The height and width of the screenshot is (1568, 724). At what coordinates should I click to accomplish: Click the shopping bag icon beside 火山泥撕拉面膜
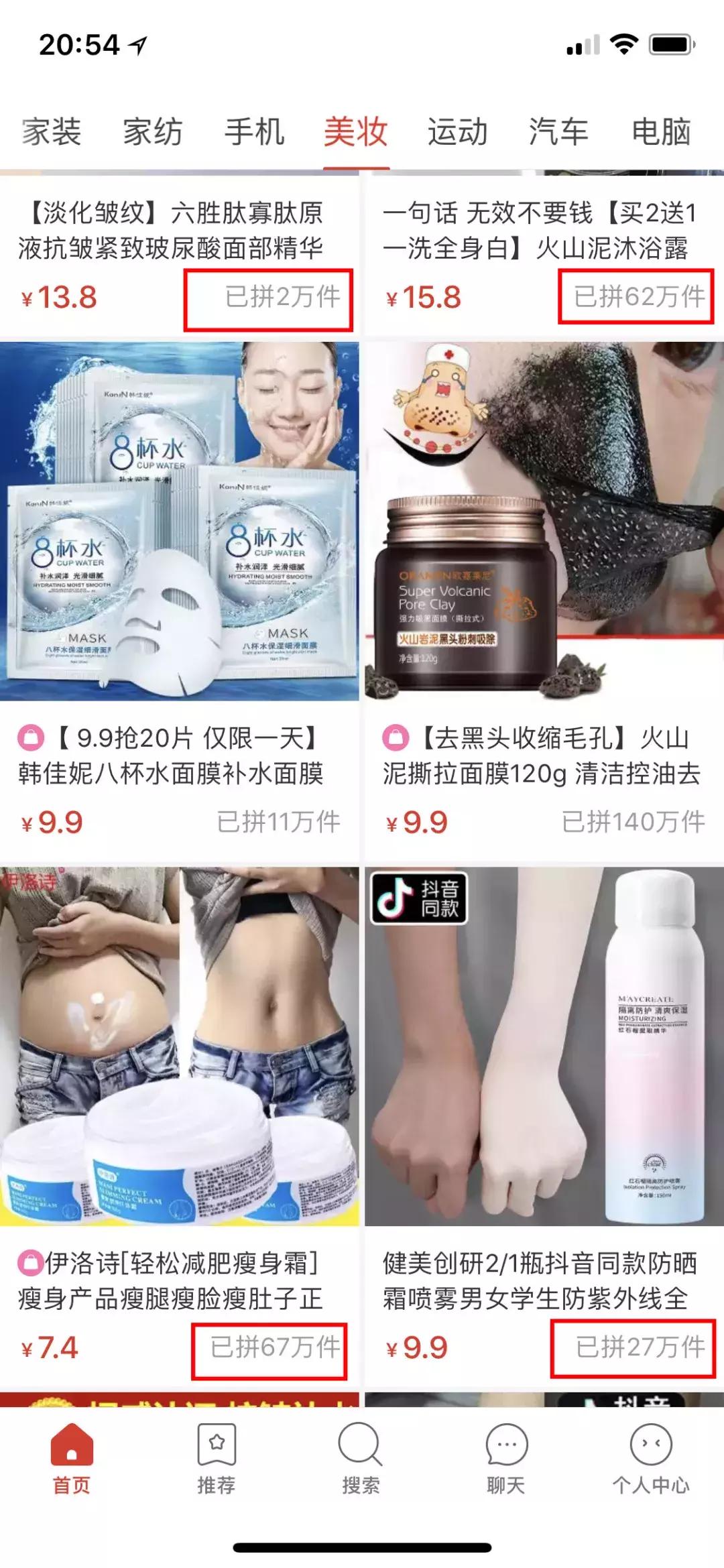pos(397,737)
